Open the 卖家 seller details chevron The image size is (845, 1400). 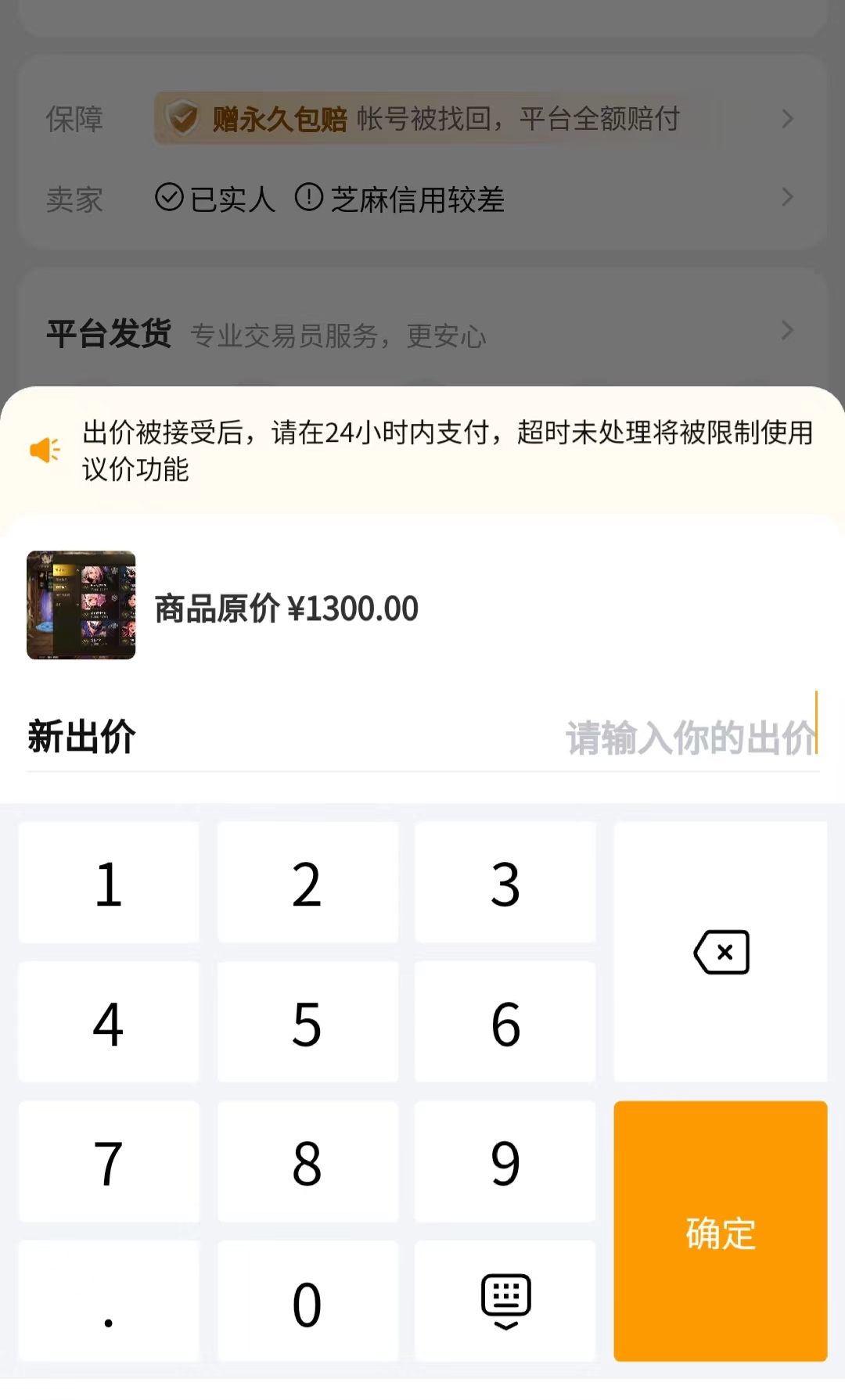(788, 199)
